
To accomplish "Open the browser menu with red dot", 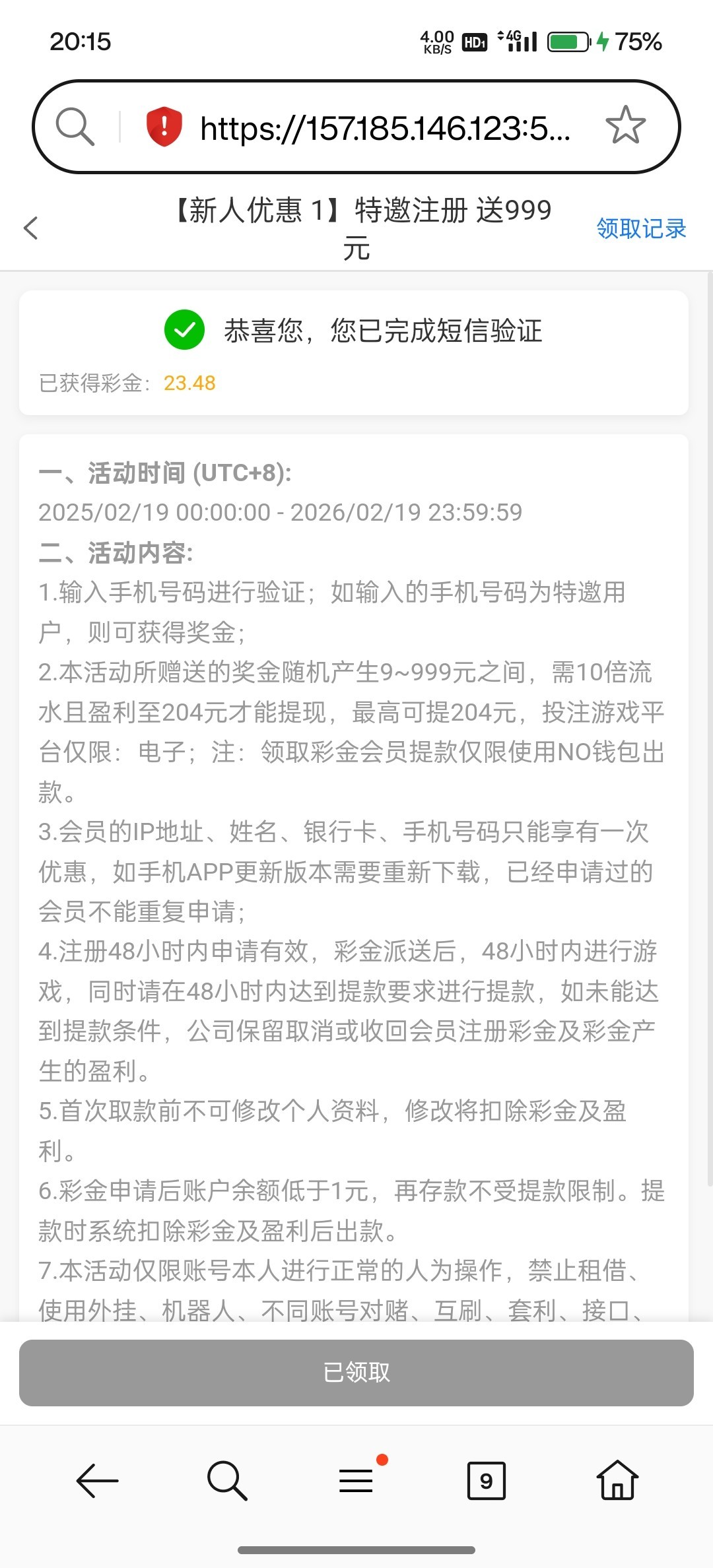I will coord(357,1480).
